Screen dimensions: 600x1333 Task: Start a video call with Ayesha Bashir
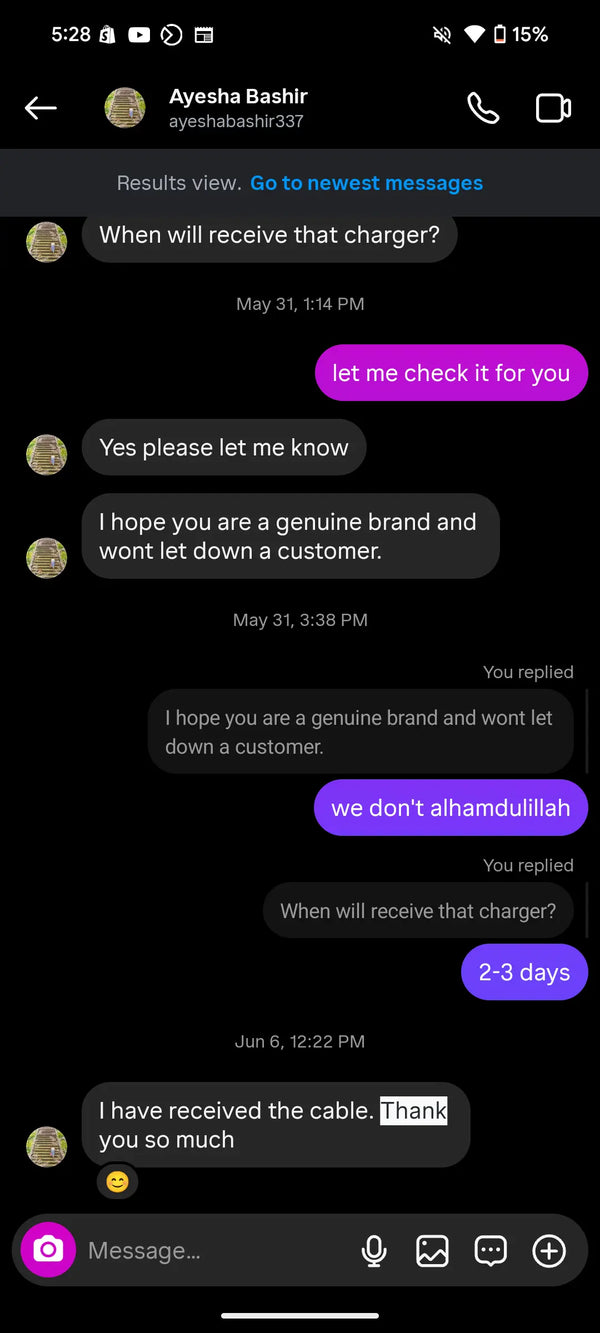[x=553, y=108]
